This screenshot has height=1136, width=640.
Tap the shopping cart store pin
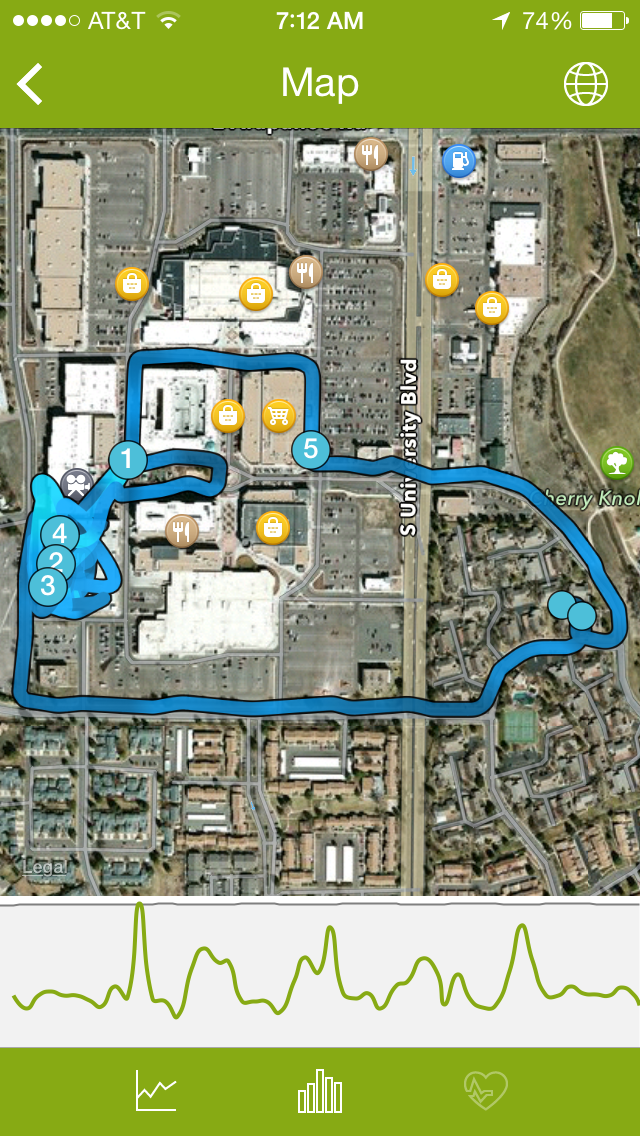(x=279, y=416)
